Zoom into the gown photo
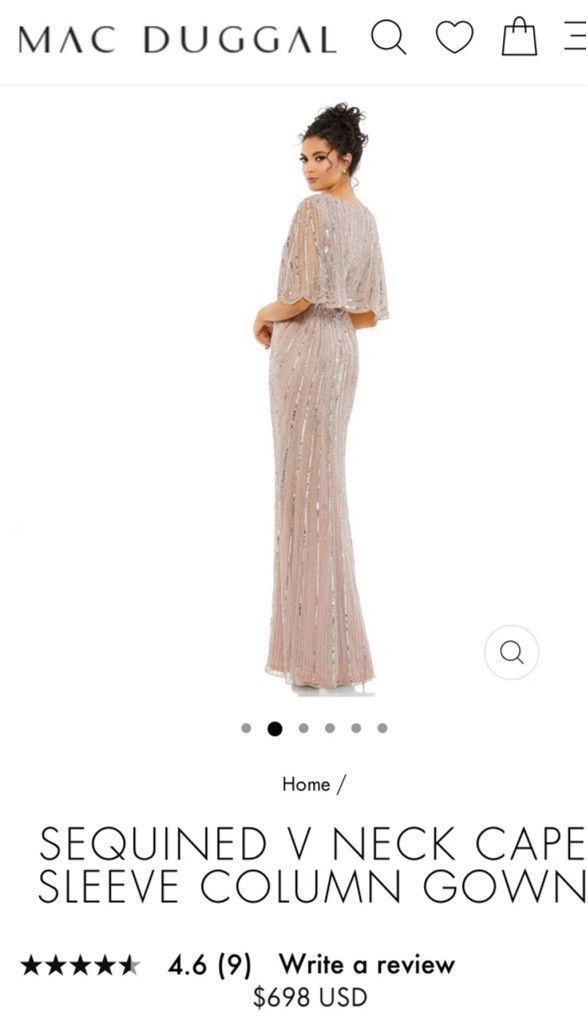Viewport: 588px width, 1026px height. (511, 652)
